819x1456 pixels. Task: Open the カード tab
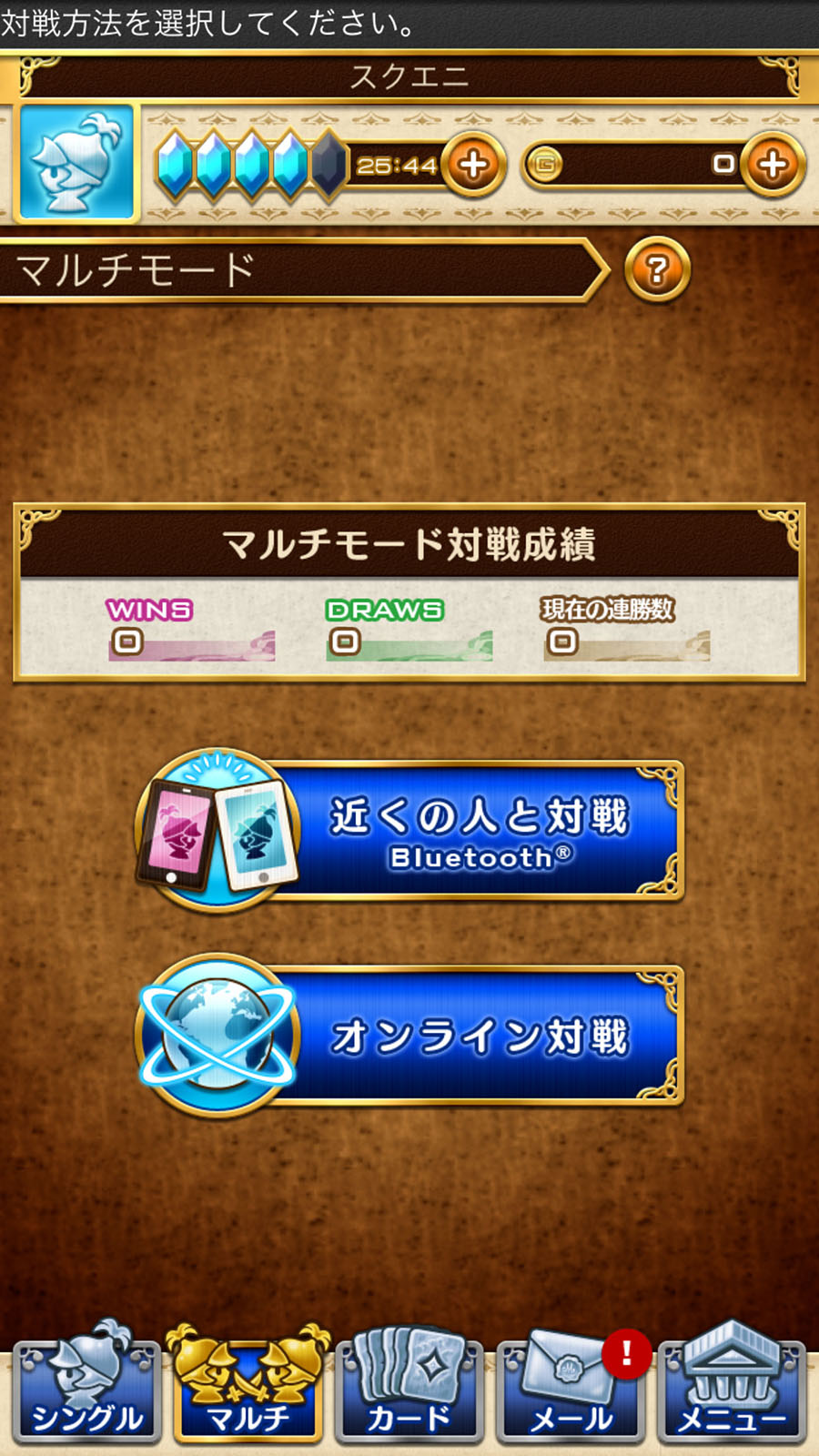[x=409, y=1385]
